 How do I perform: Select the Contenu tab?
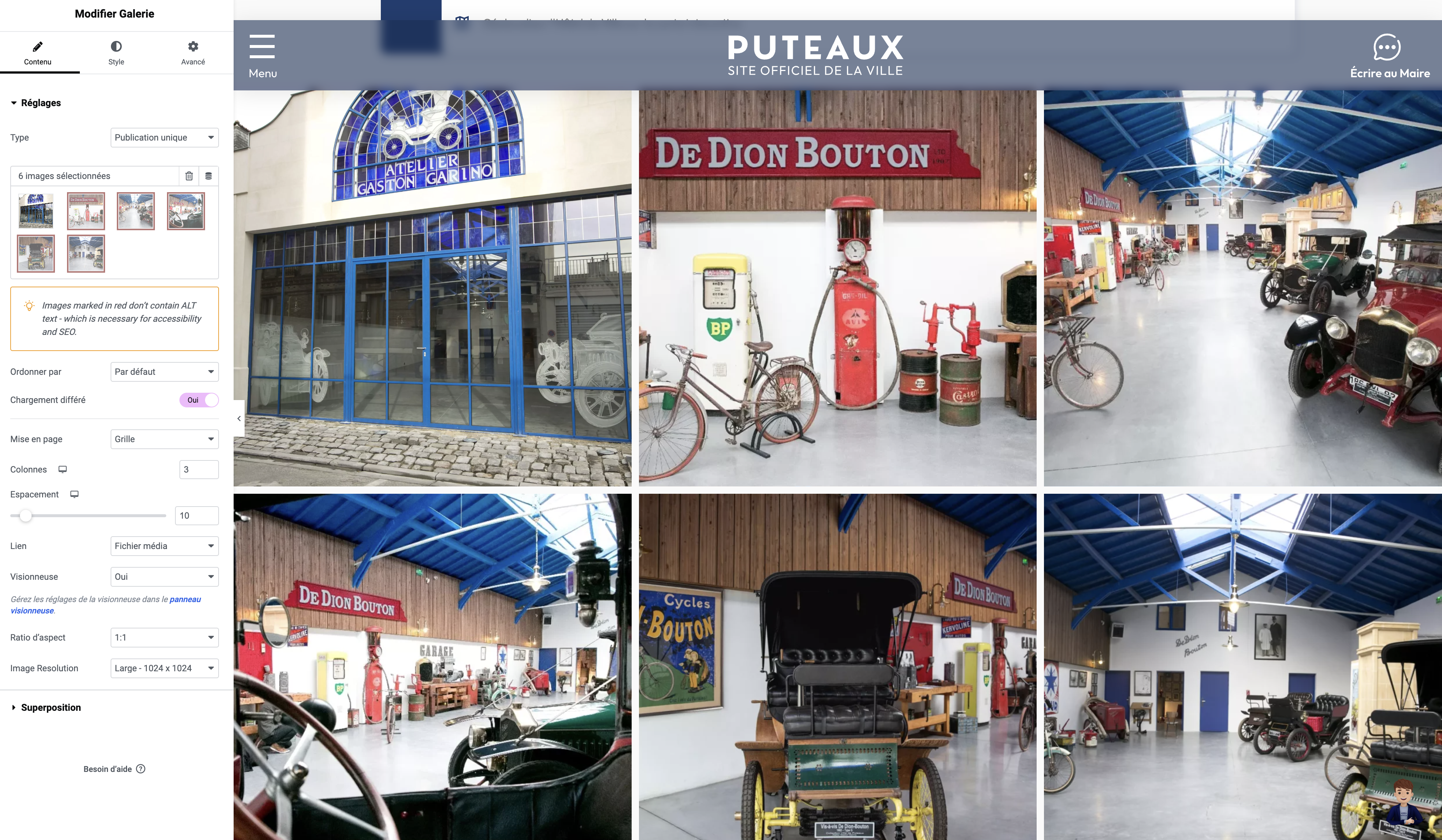point(38,53)
